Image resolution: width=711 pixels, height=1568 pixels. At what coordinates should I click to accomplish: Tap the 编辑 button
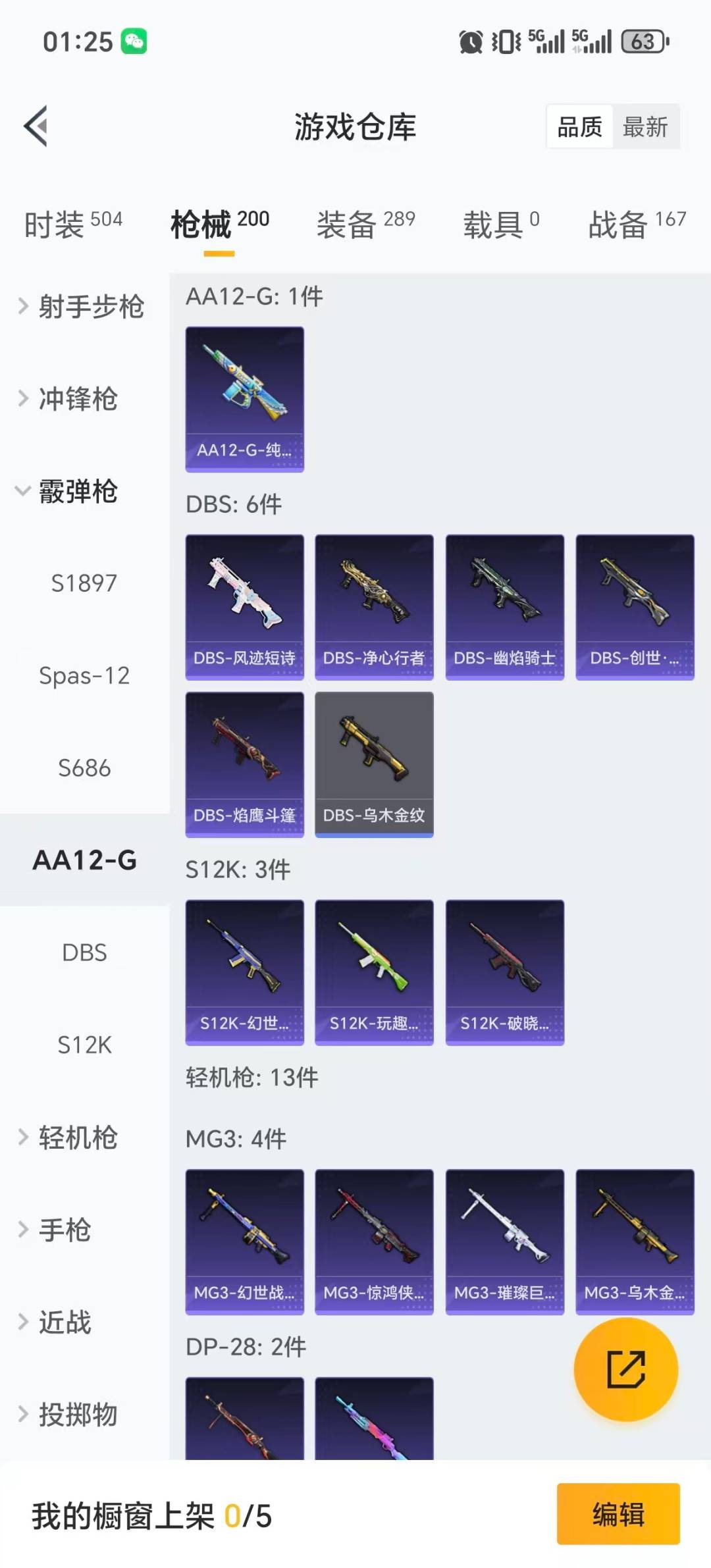tap(618, 1513)
